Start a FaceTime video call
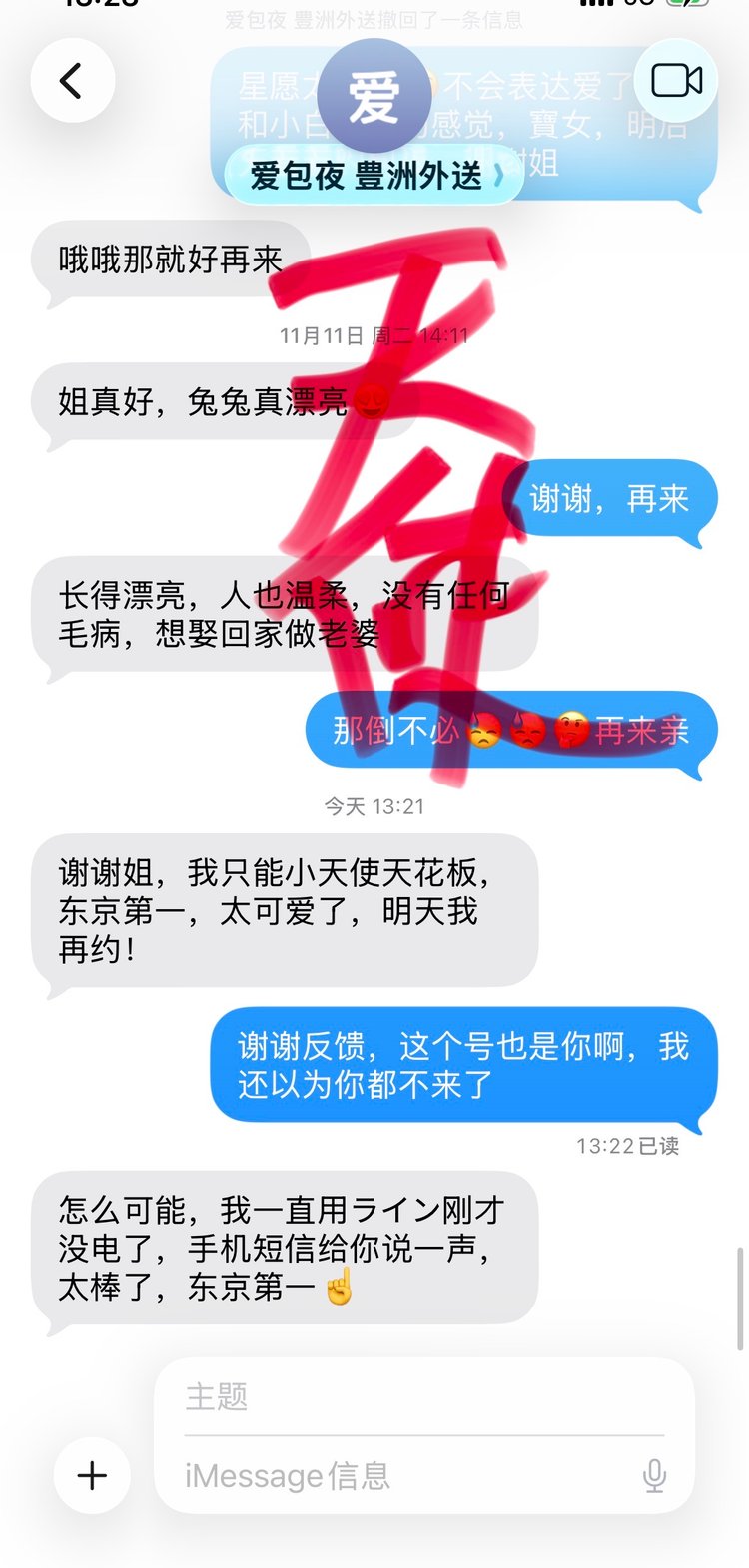 [x=676, y=81]
